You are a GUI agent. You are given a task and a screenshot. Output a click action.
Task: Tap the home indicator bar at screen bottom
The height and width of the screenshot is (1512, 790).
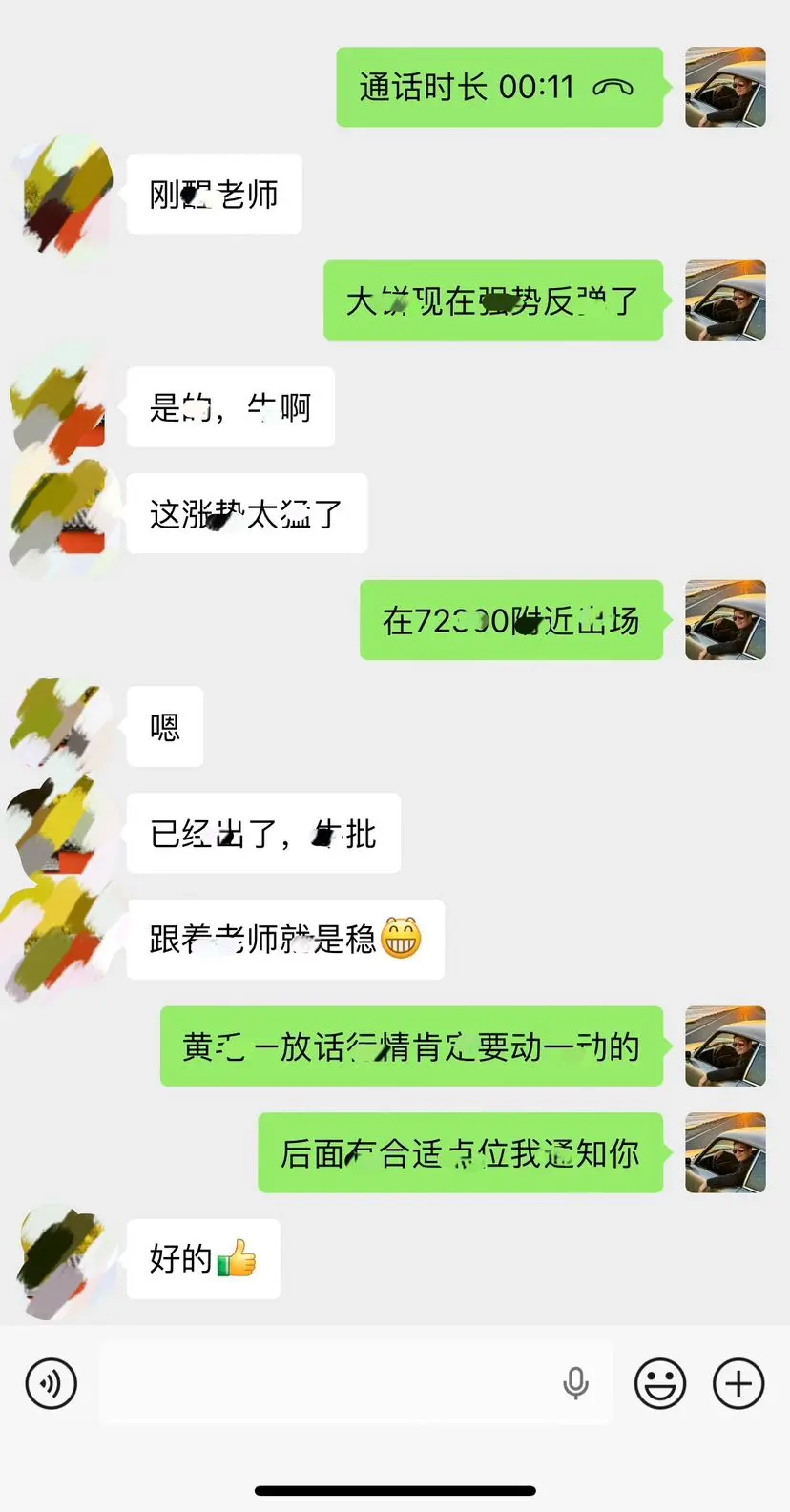395,1490
